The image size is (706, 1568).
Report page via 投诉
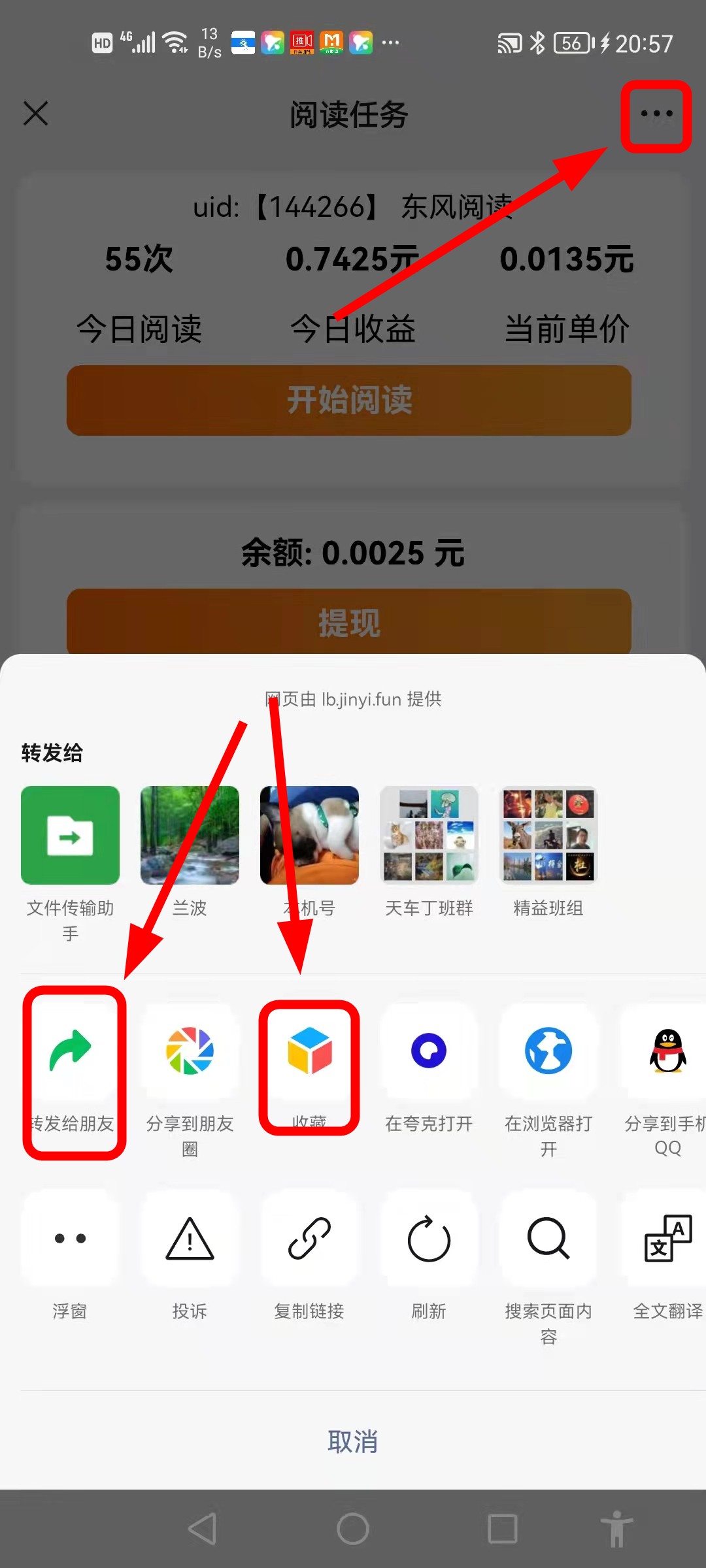pyautogui.click(x=190, y=1239)
